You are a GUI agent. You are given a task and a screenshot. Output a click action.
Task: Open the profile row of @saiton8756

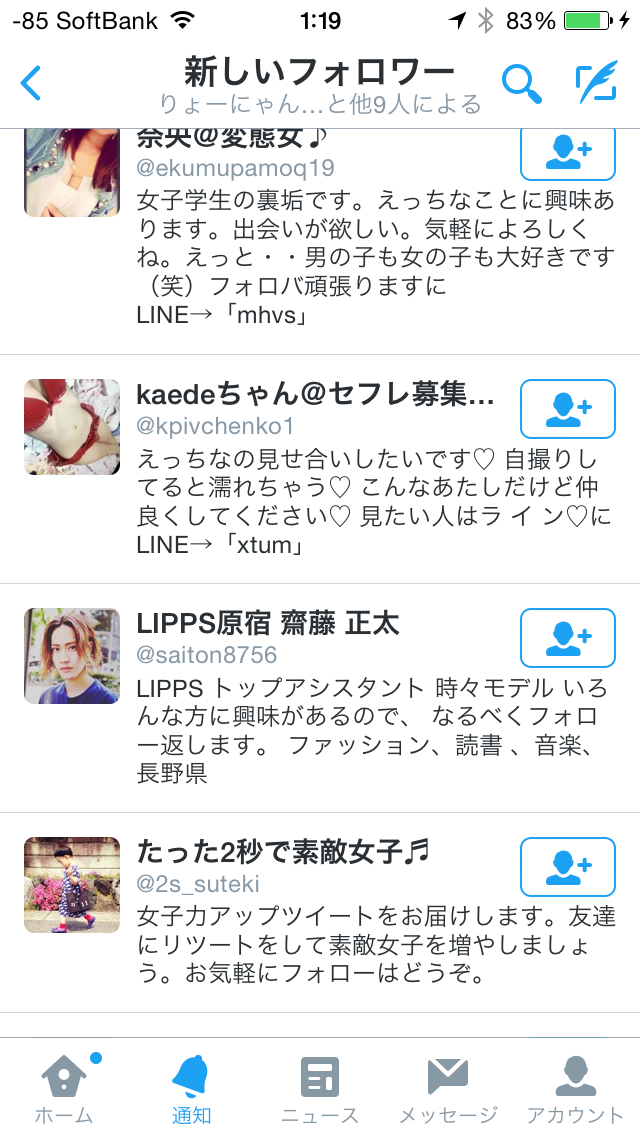click(320, 698)
